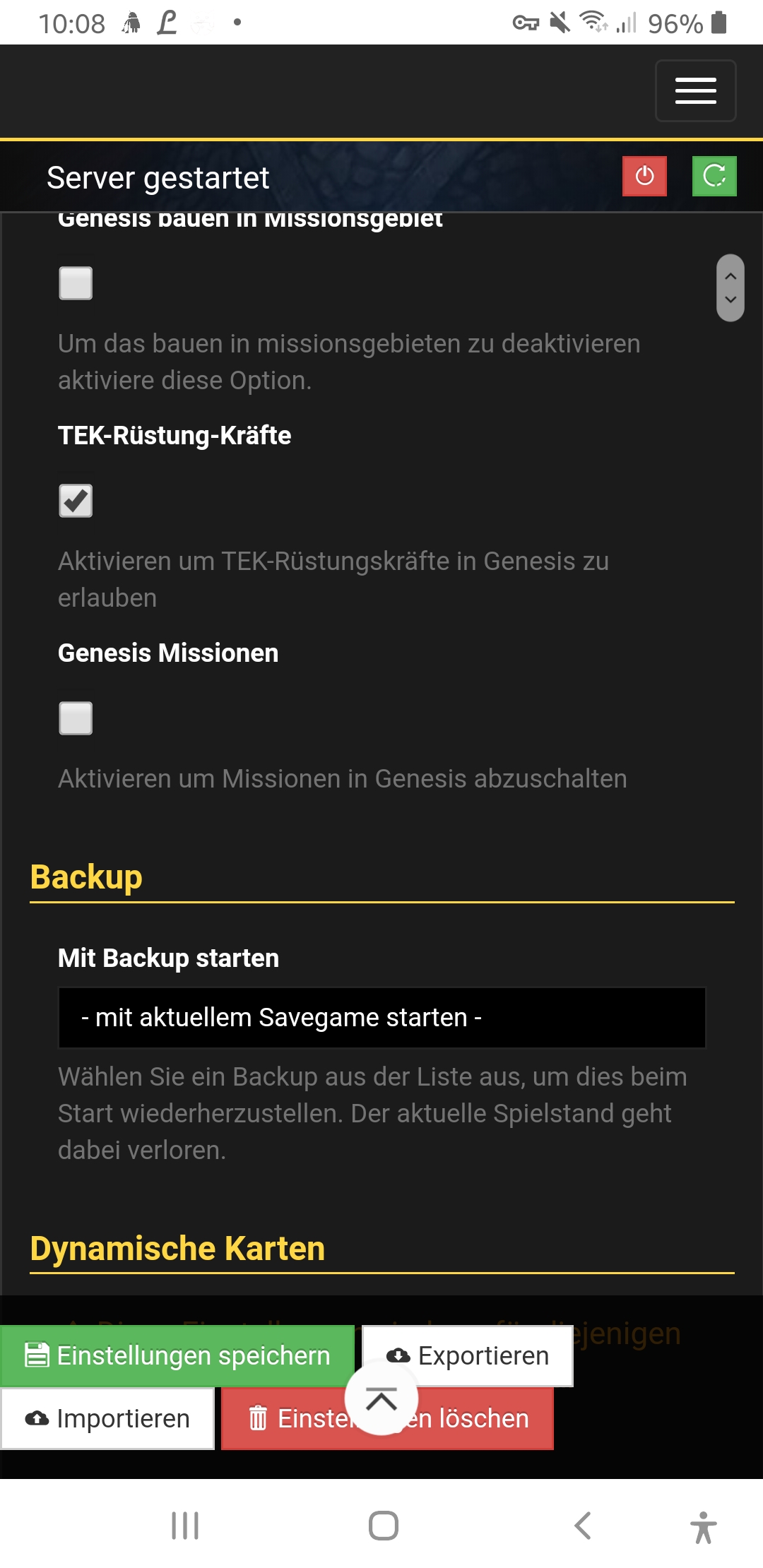Open the hamburger navigation menu
763x1568 pixels.
click(x=695, y=91)
